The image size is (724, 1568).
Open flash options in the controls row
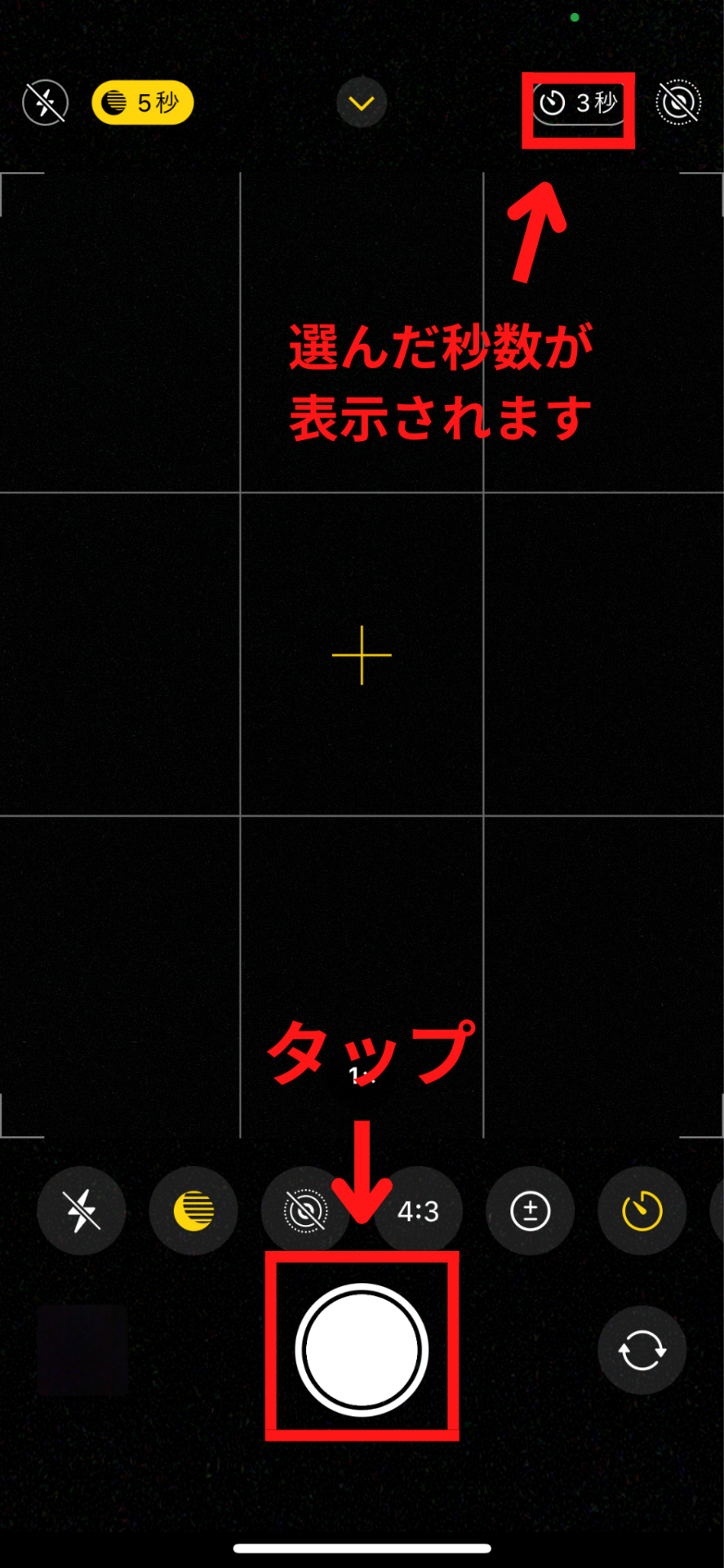tap(82, 1211)
